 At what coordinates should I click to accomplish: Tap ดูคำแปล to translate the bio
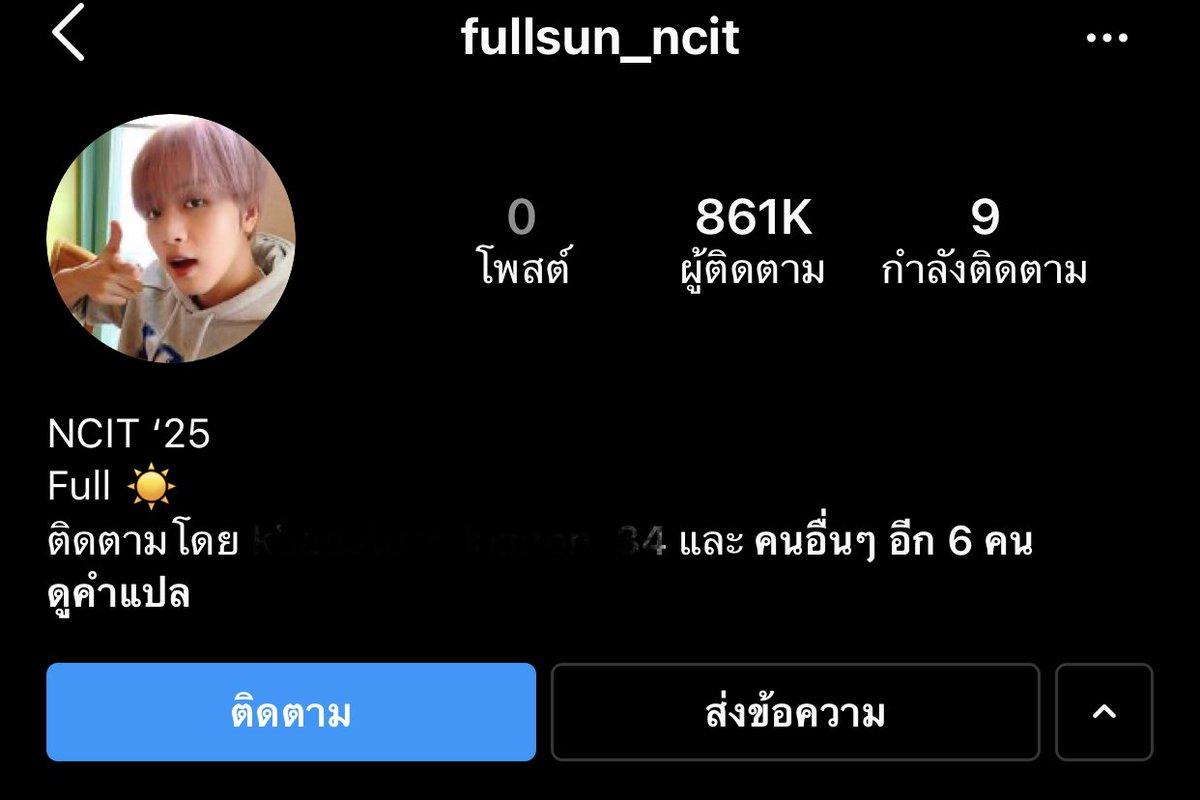pyautogui.click(x=119, y=594)
